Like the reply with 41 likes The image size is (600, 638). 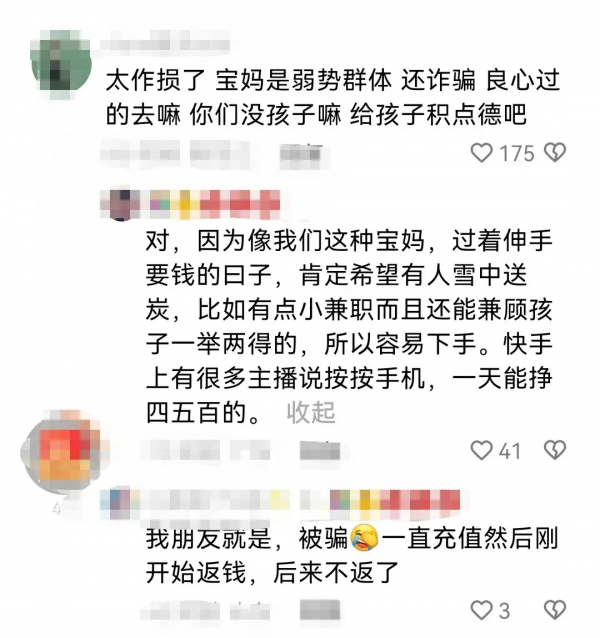(x=482, y=450)
